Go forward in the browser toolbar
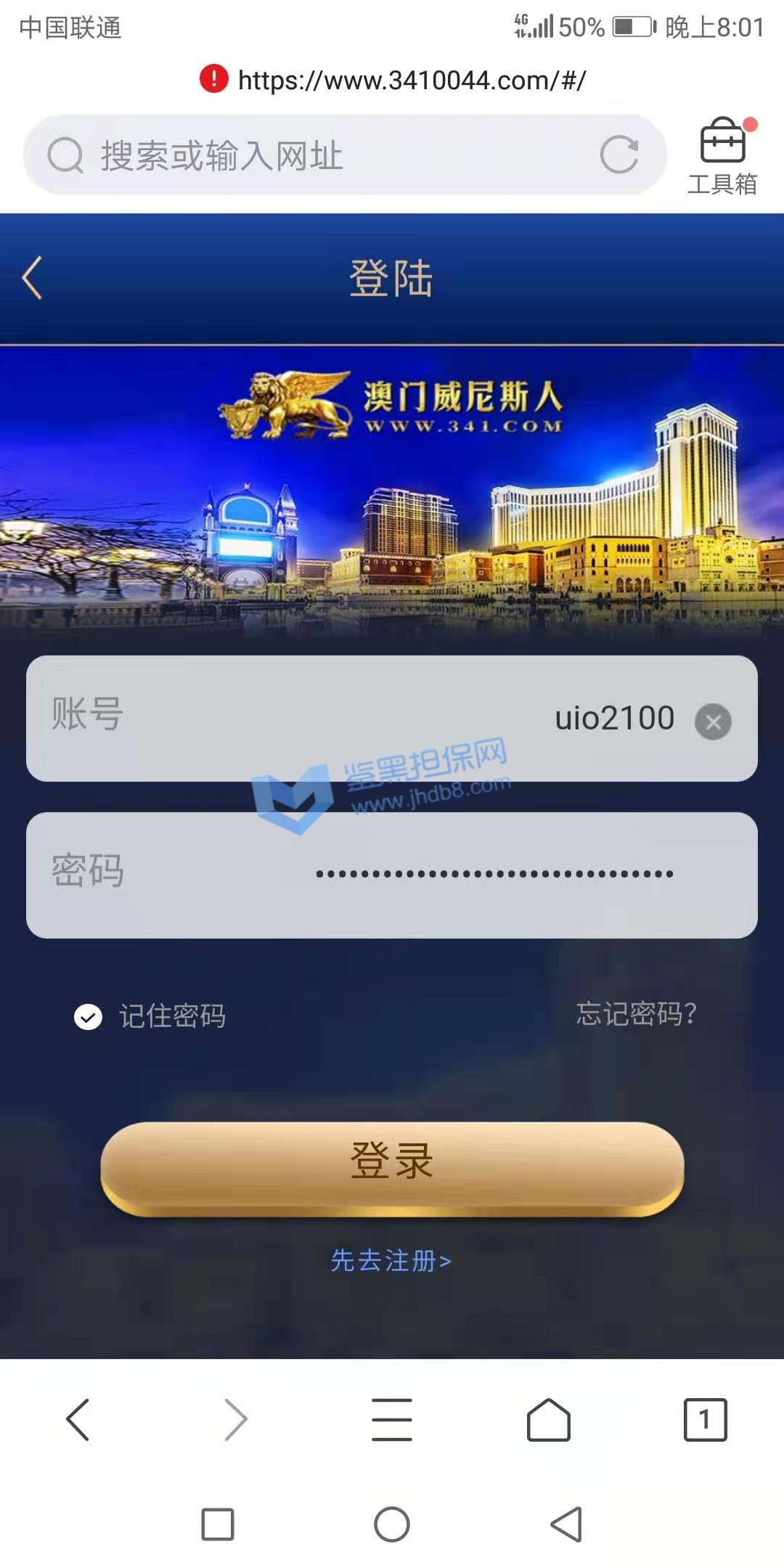Viewport: 784px width, 1568px height. (235, 1419)
